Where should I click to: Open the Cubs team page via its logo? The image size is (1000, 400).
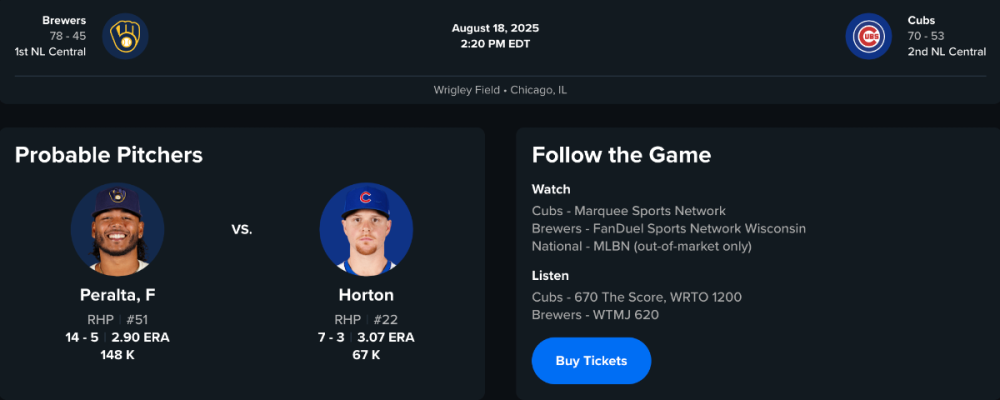coord(868,37)
